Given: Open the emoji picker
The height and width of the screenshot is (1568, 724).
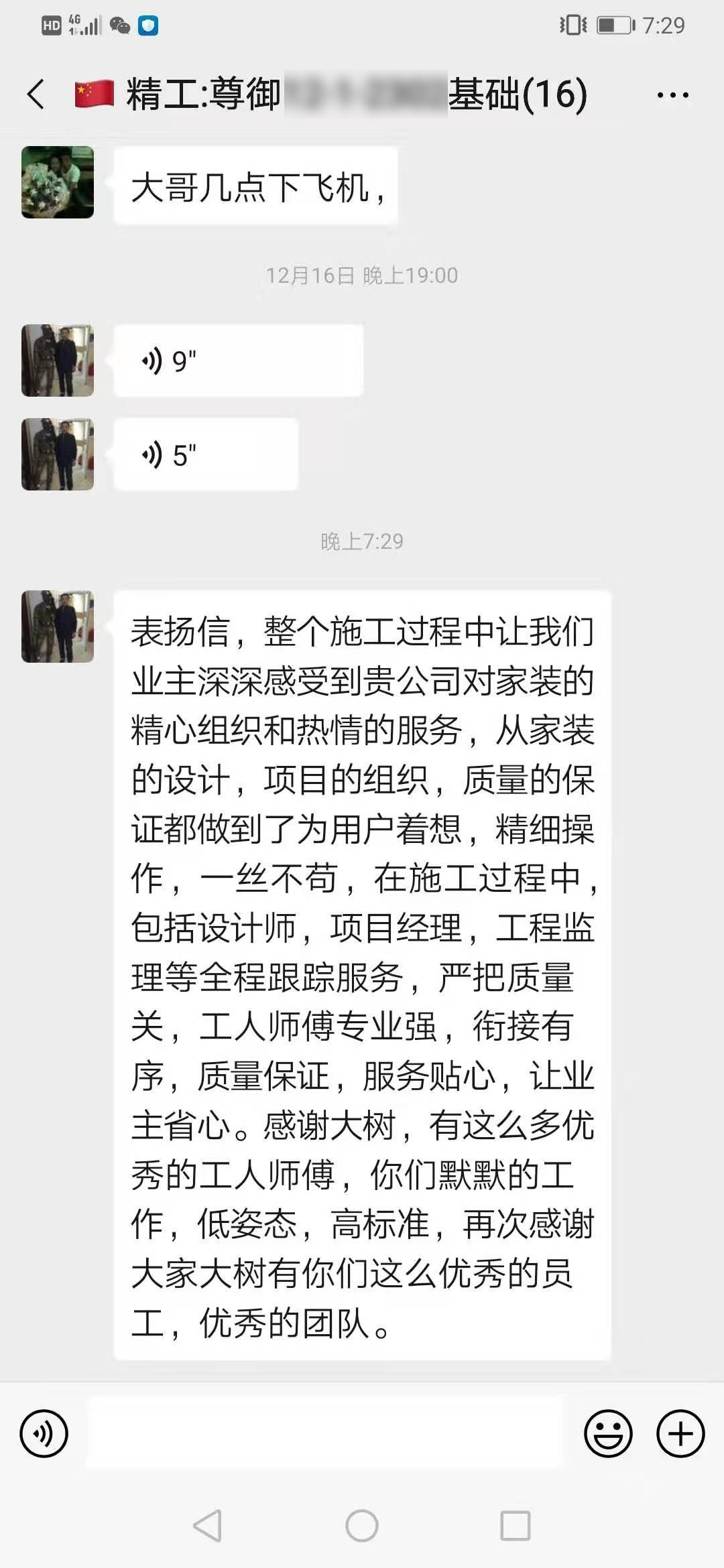Looking at the screenshot, I should tap(608, 1433).
